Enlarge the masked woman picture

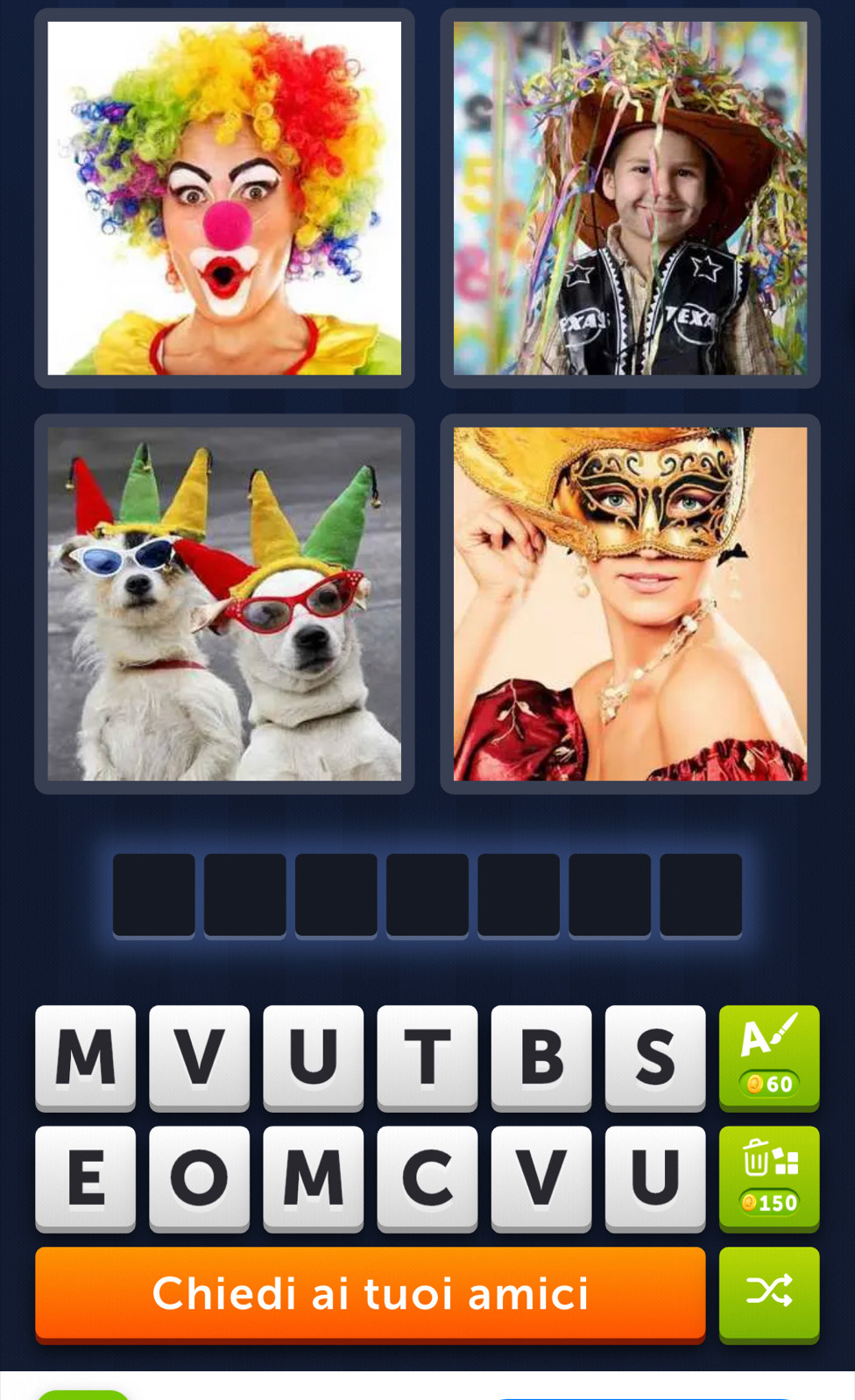pos(630,604)
